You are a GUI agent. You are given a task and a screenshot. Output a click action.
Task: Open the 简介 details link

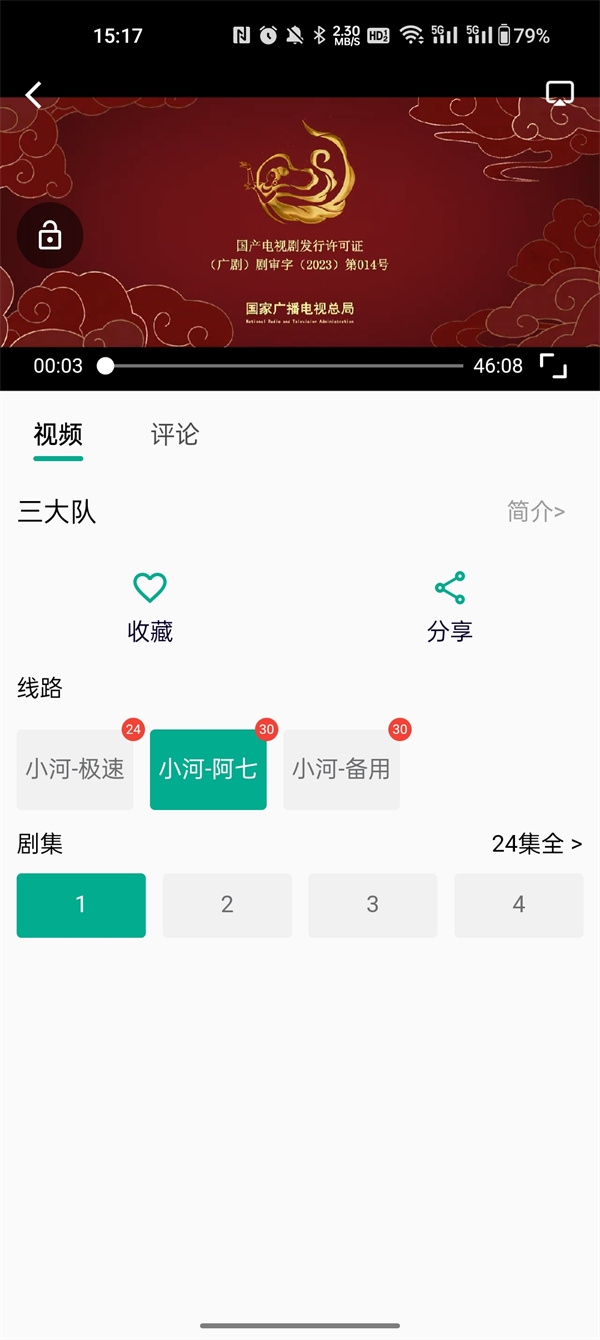[x=535, y=512]
